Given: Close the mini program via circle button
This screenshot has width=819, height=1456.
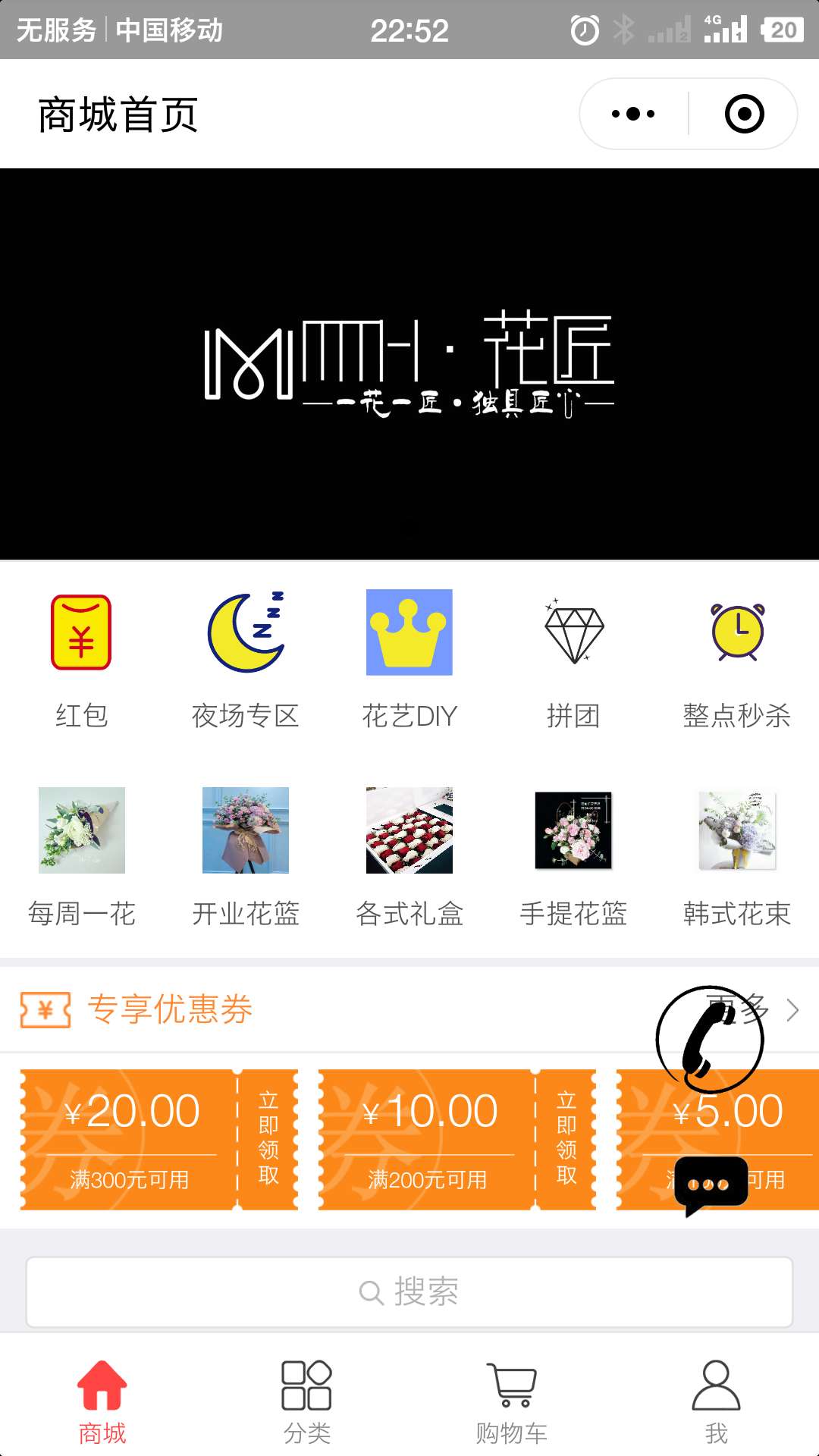Looking at the screenshot, I should [x=744, y=114].
